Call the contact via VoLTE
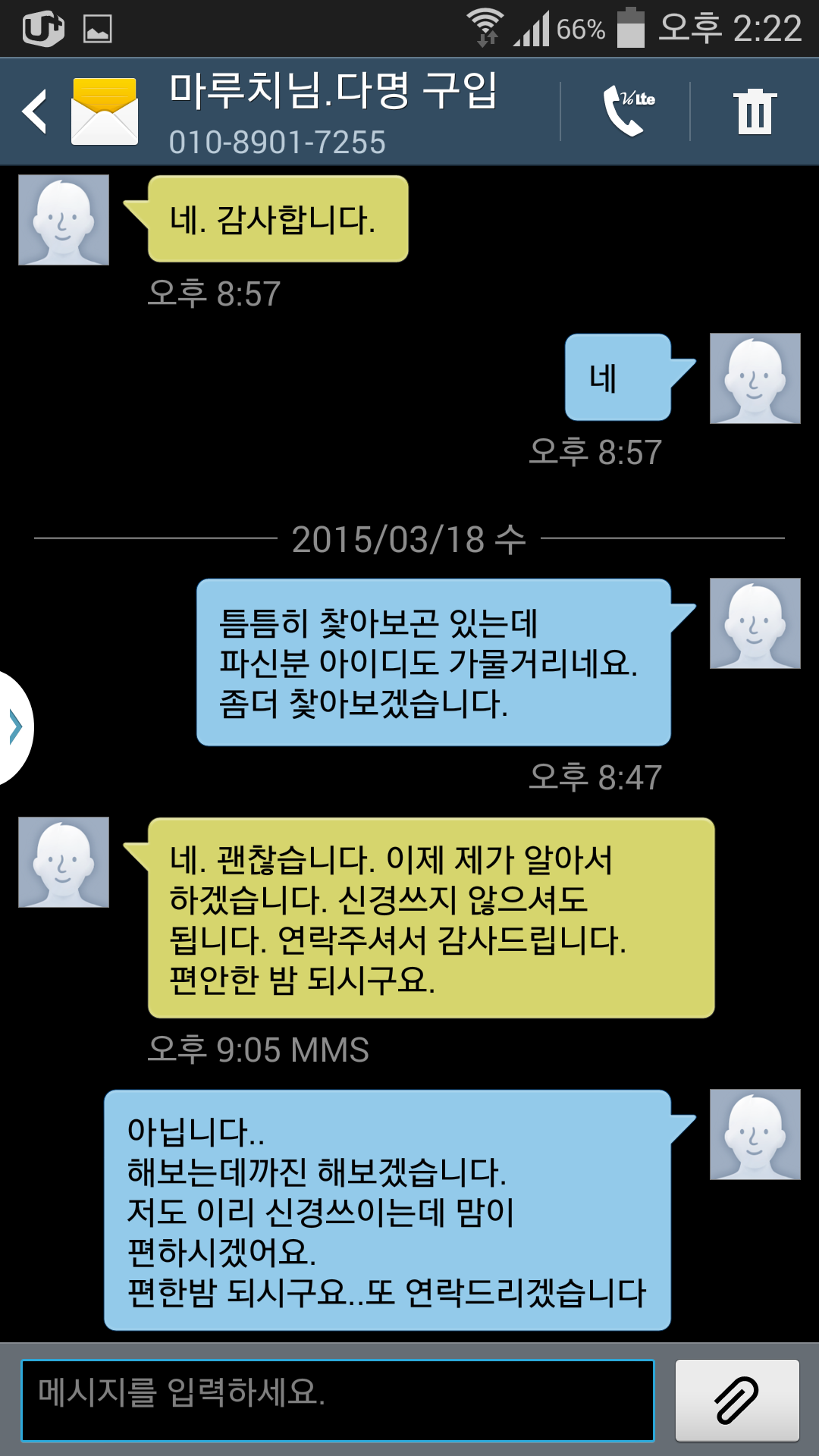 click(628, 111)
